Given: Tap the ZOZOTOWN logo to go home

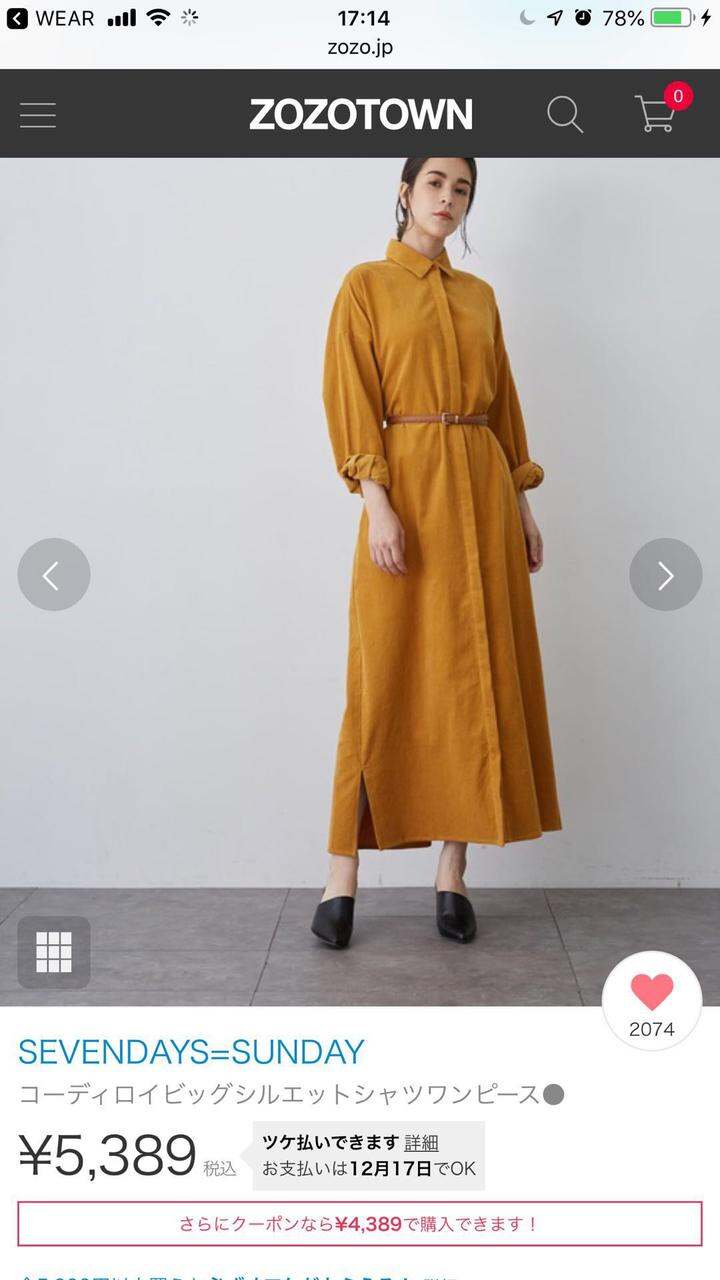Looking at the screenshot, I should (x=361, y=115).
